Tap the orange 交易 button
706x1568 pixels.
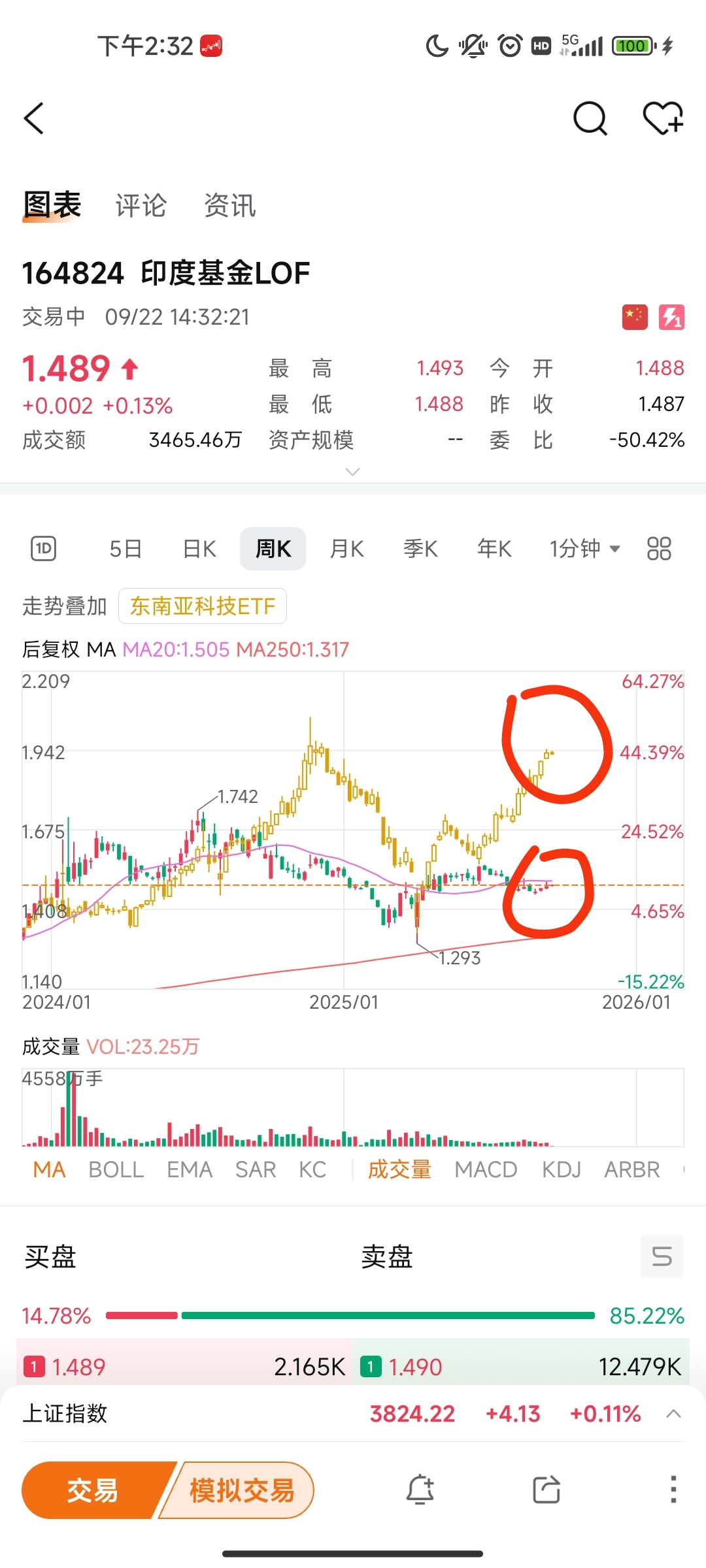coord(93,1490)
